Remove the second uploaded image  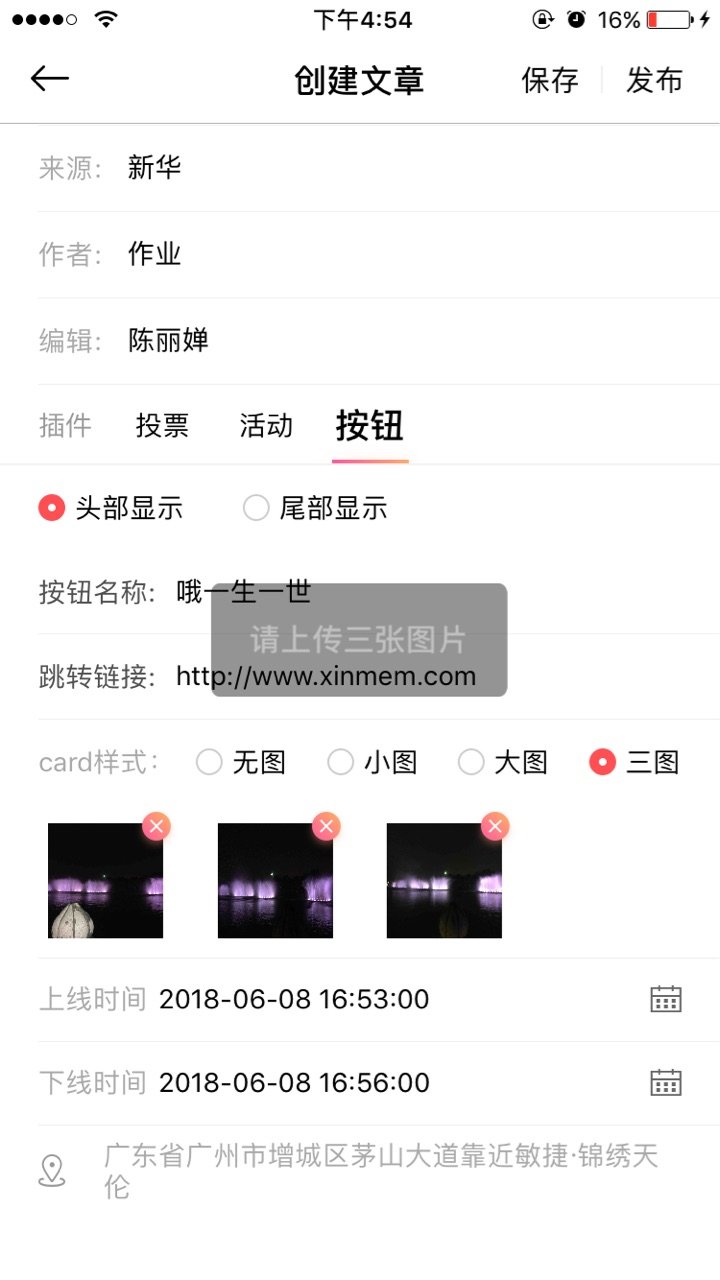click(x=326, y=826)
